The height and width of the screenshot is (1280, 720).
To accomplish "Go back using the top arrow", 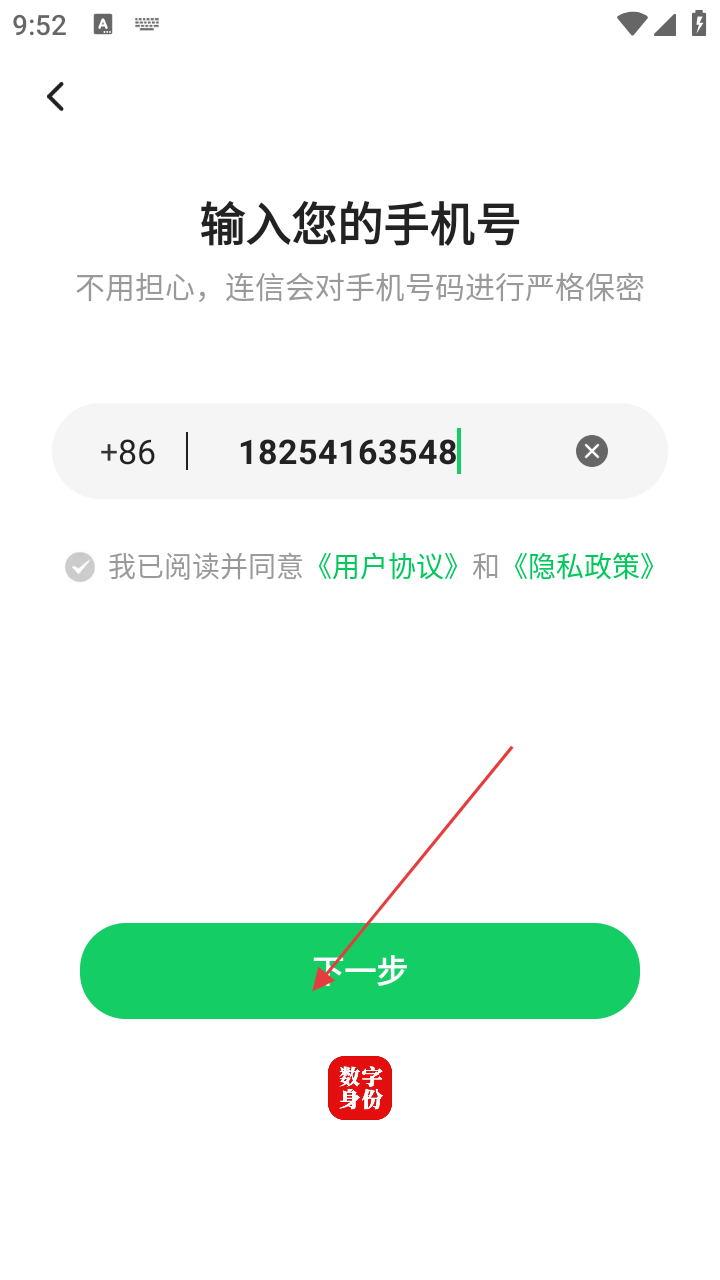I will coord(56,96).
